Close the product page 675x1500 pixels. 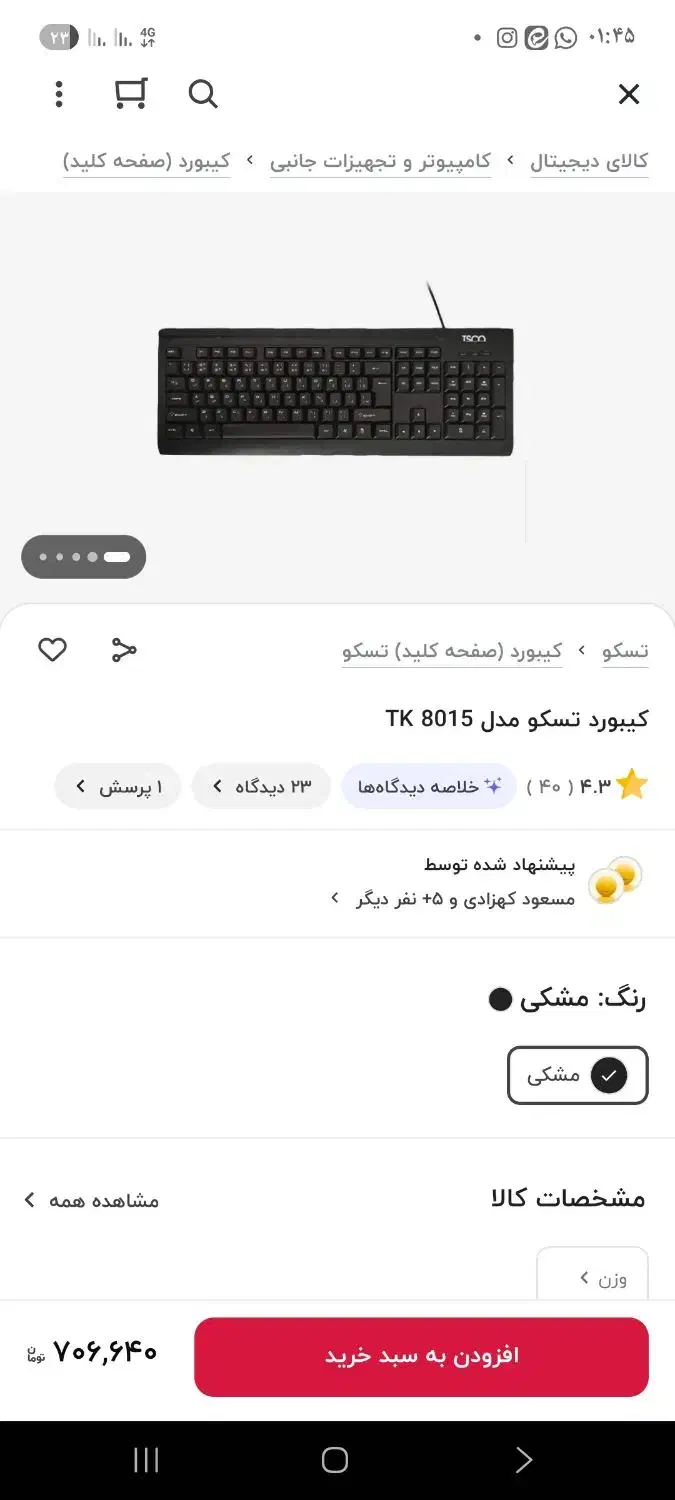(628, 95)
